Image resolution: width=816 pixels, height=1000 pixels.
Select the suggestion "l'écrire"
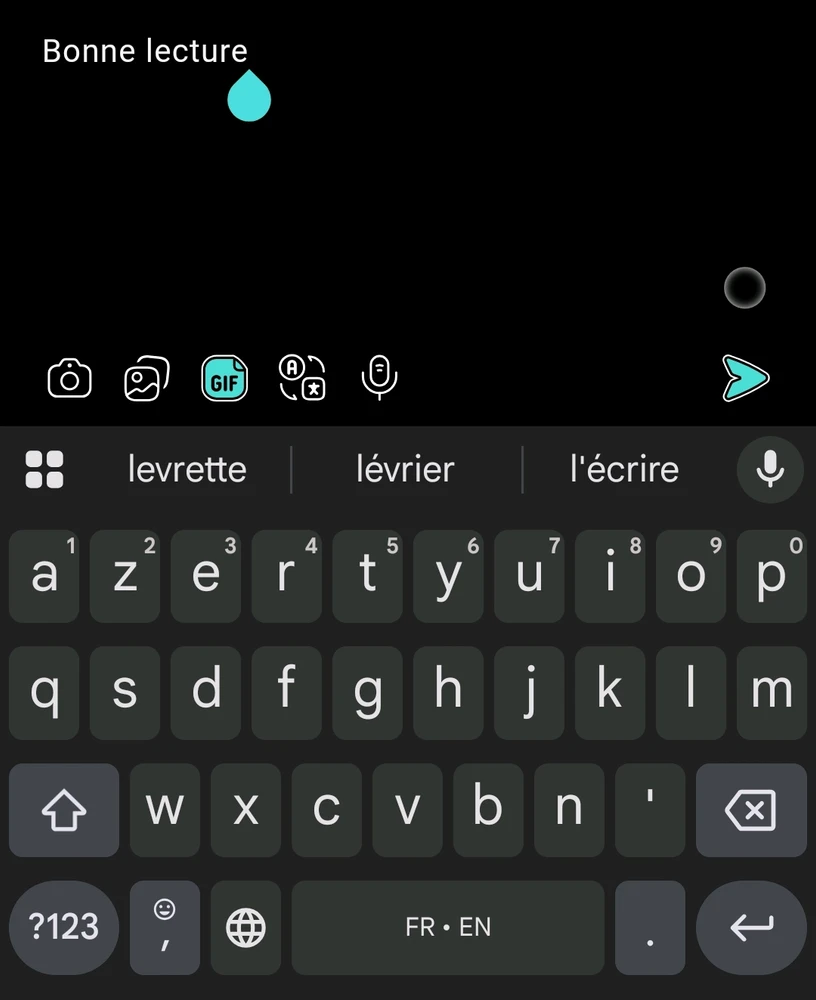(x=624, y=469)
